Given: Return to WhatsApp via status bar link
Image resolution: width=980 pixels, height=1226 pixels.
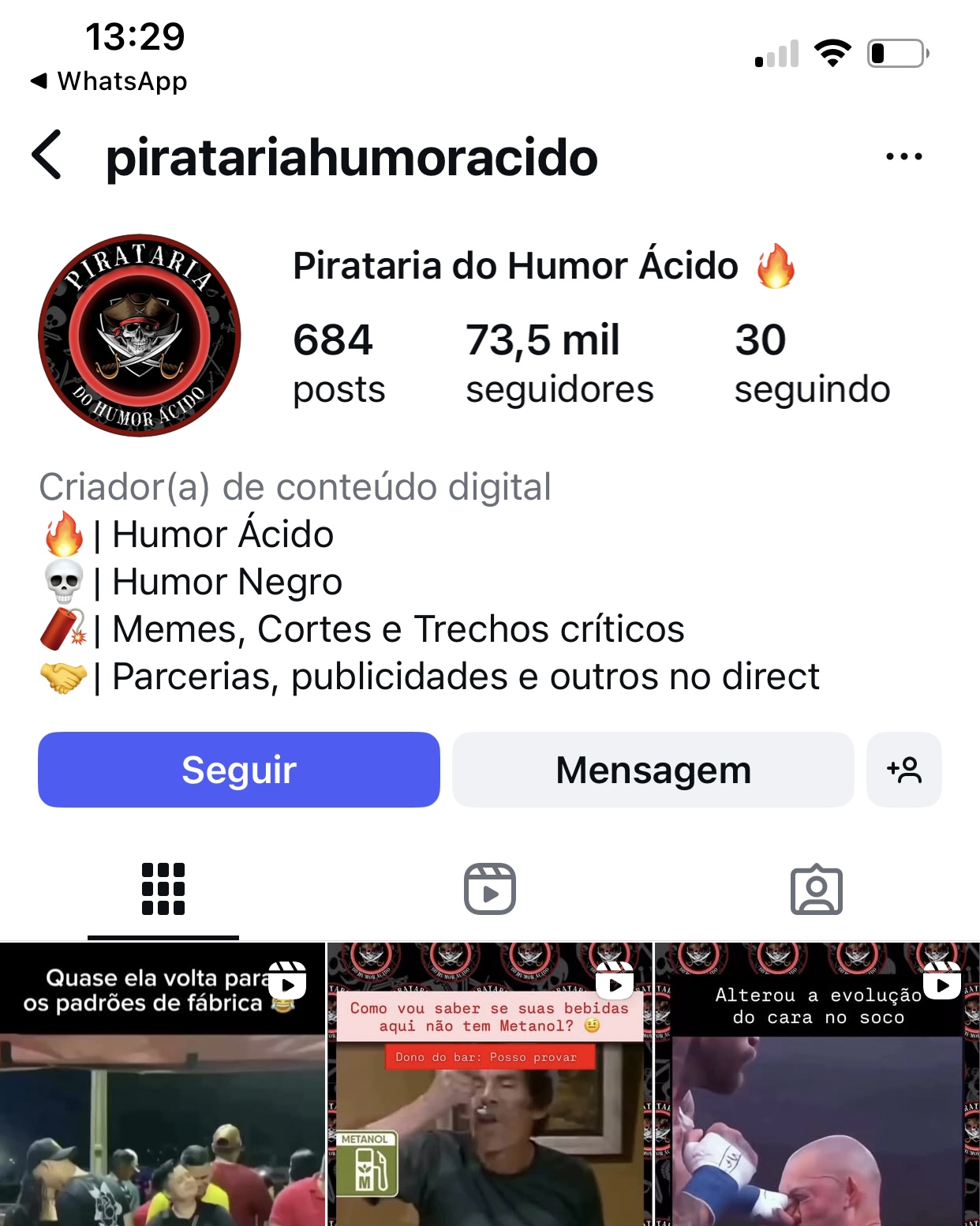Looking at the screenshot, I should pyautogui.click(x=109, y=81).
